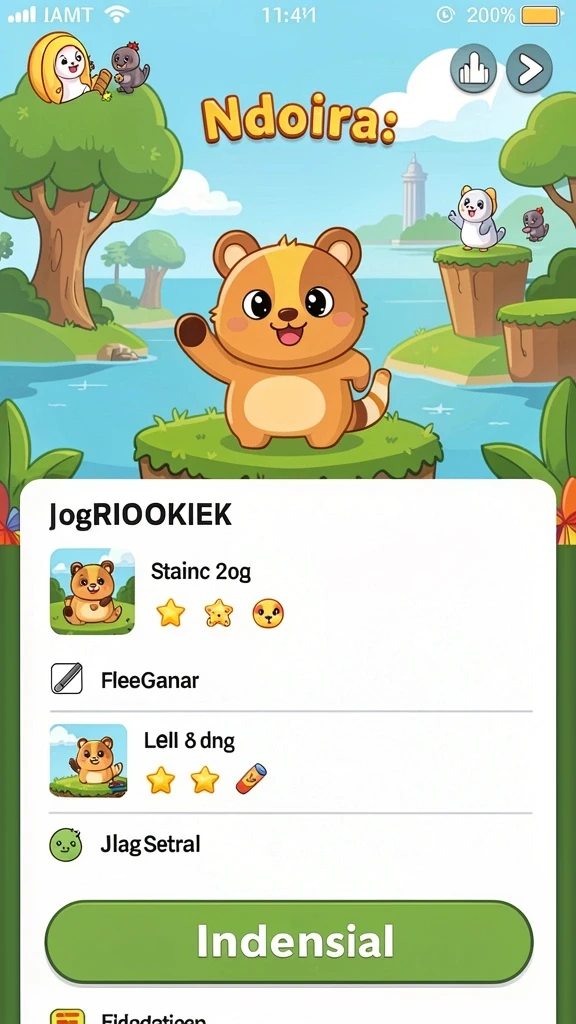Tap the player avatar on the tree
The image size is (576, 1024).
coord(60,69)
